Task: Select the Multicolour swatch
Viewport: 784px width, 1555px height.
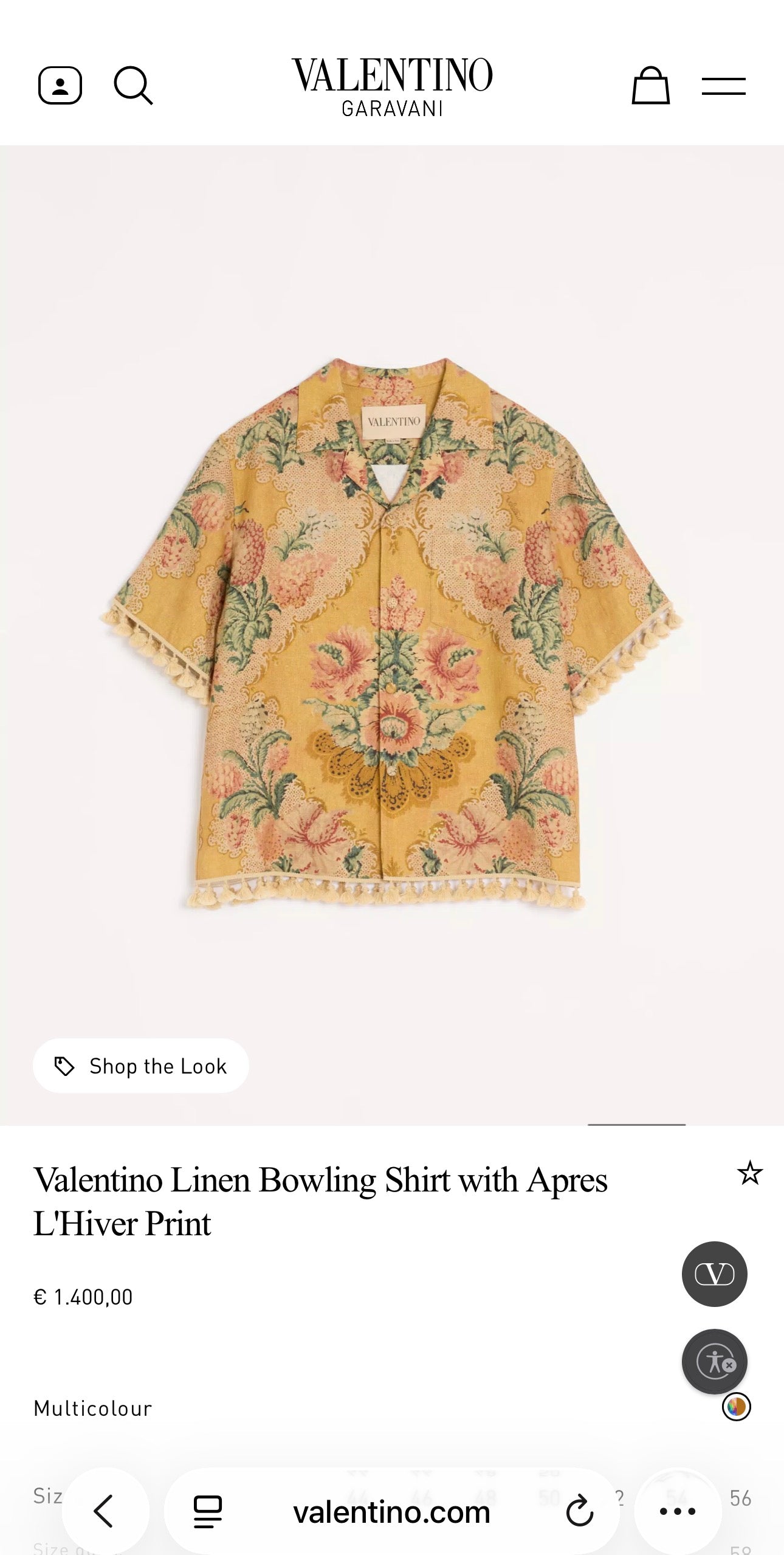Action: pyautogui.click(x=736, y=1407)
